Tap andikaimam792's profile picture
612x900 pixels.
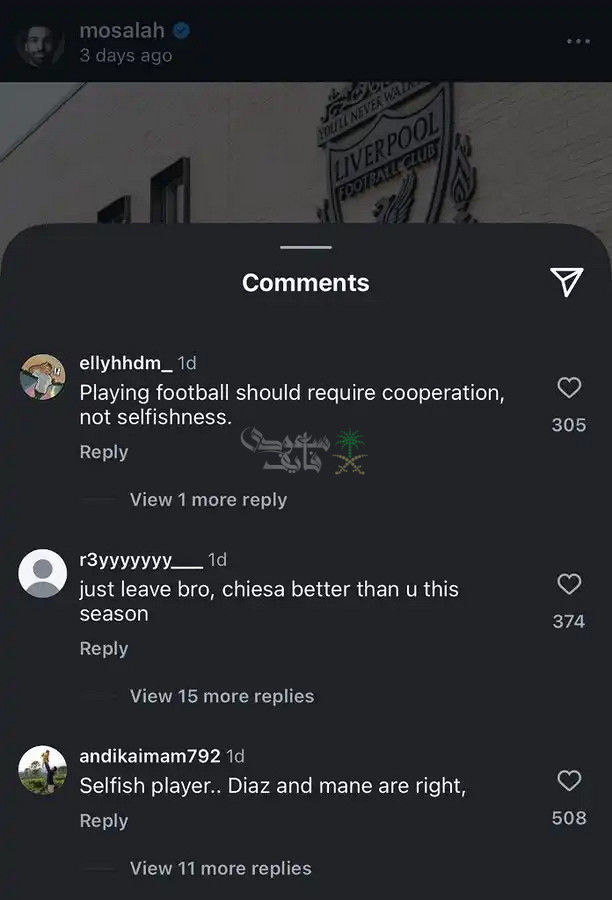[x=43, y=770]
